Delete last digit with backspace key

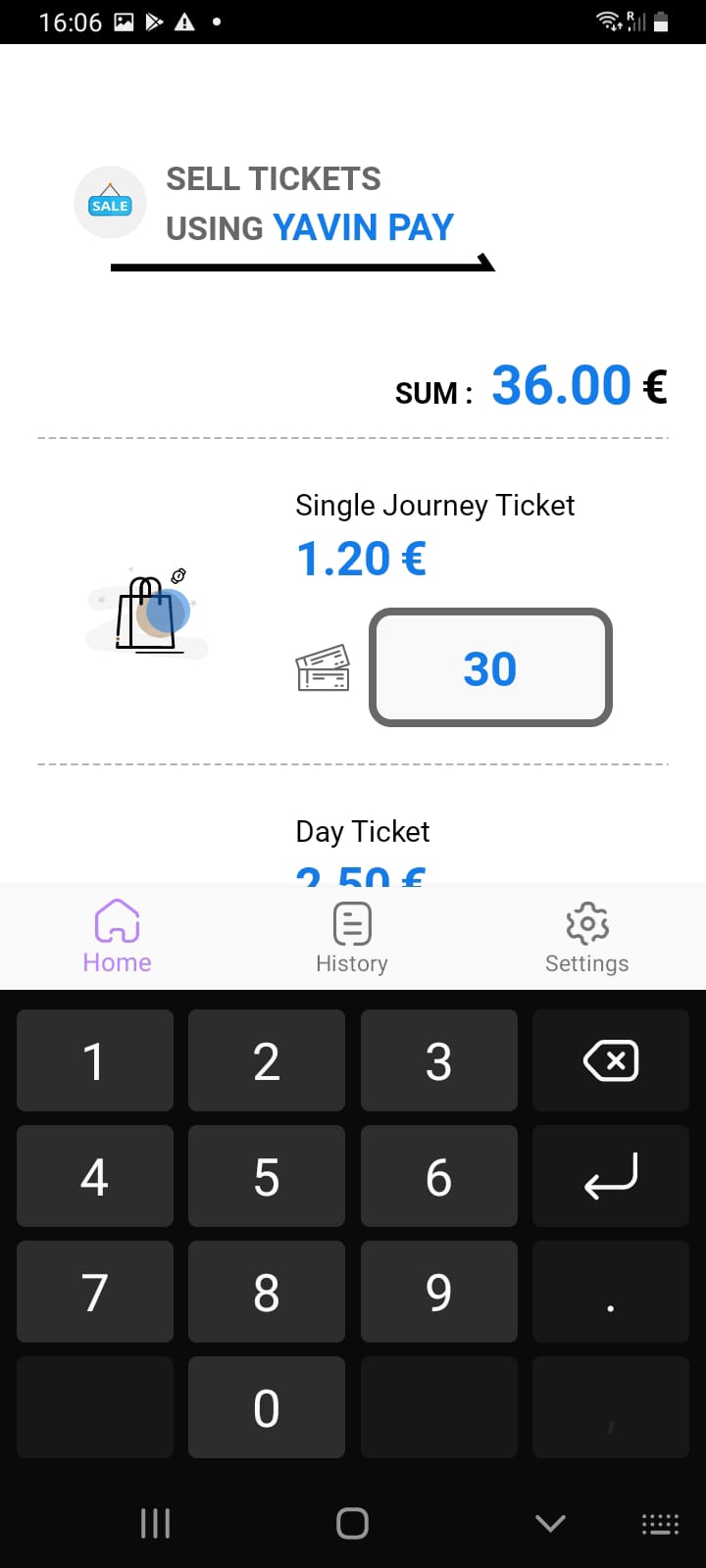pyautogui.click(x=610, y=1060)
